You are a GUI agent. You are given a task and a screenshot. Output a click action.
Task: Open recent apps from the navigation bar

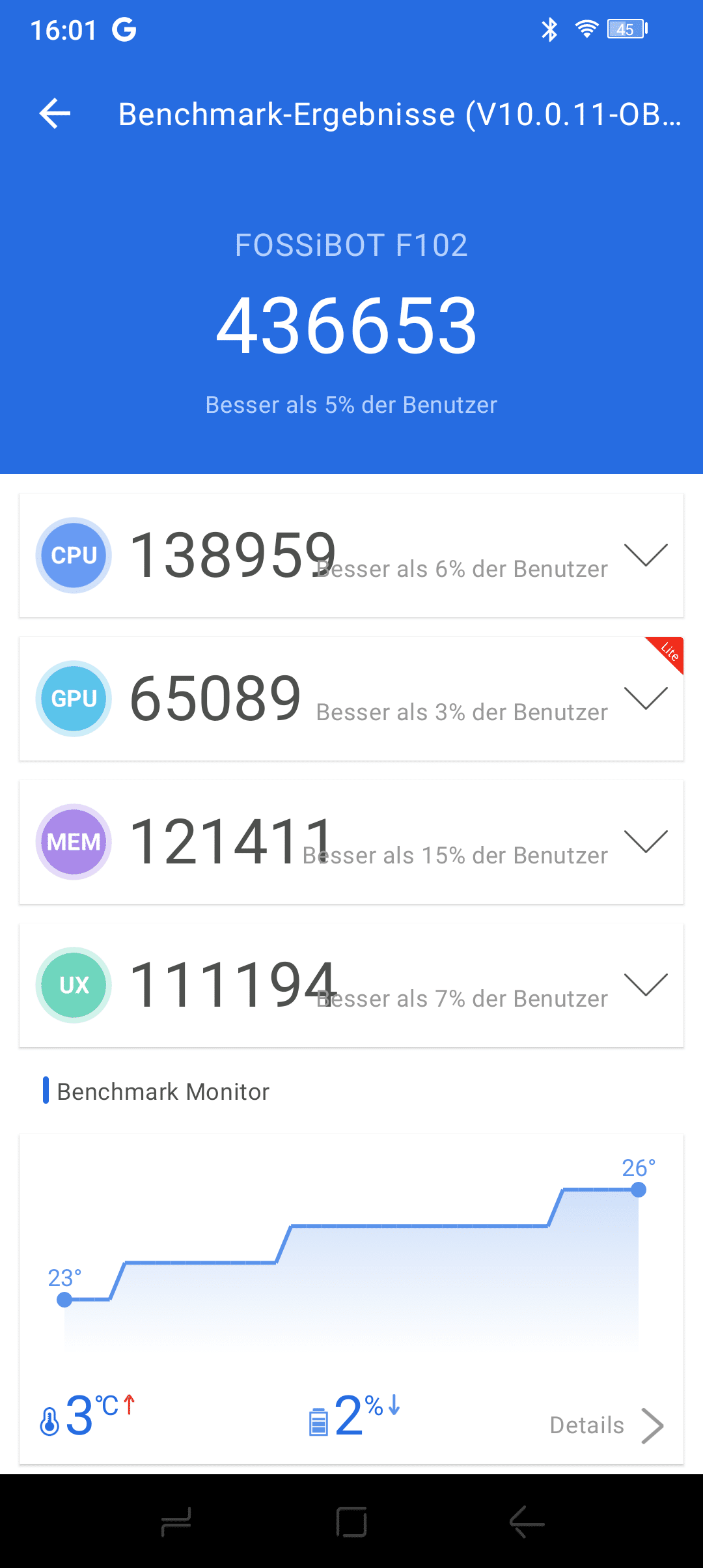click(176, 1522)
